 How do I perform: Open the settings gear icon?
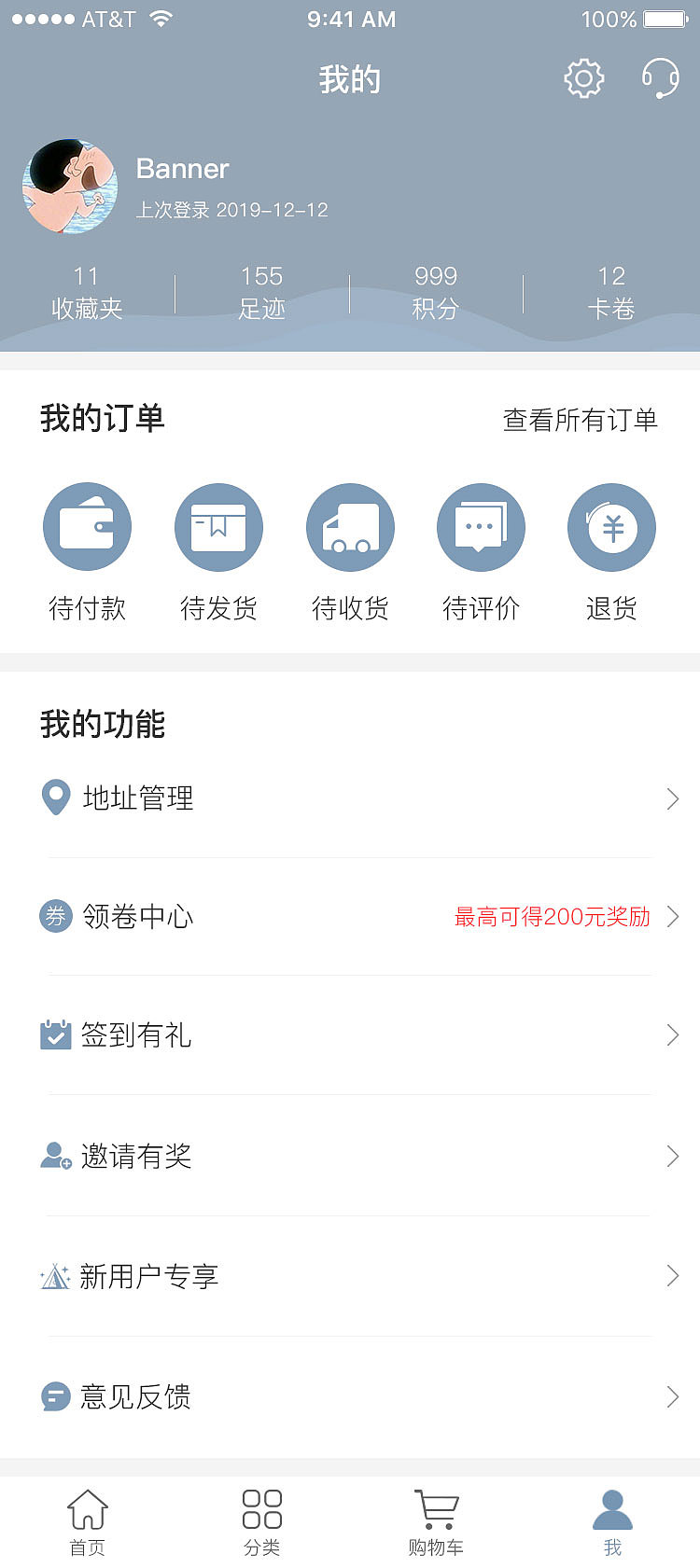[584, 78]
